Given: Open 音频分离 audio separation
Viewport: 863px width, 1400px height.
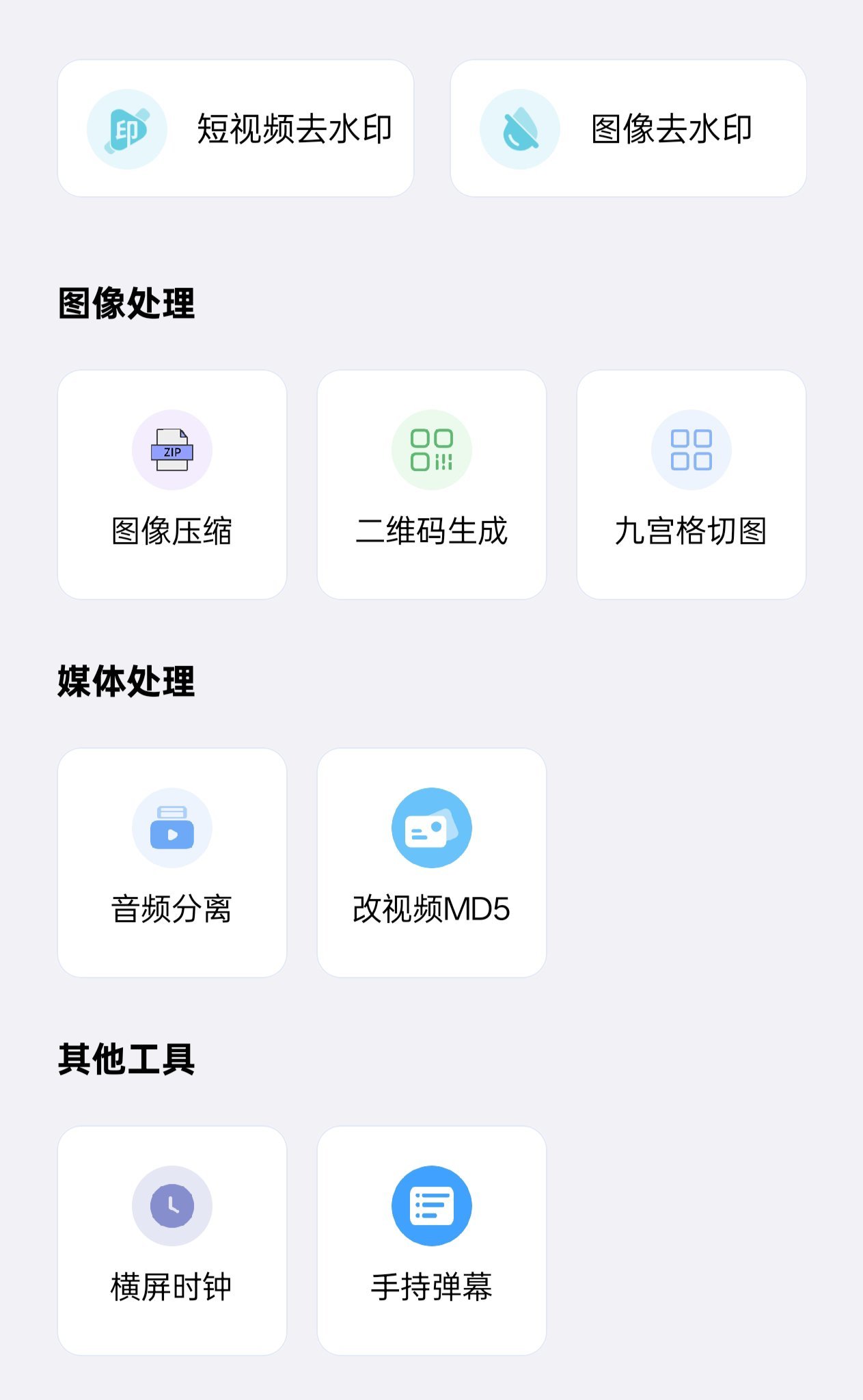Looking at the screenshot, I should click(x=172, y=863).
